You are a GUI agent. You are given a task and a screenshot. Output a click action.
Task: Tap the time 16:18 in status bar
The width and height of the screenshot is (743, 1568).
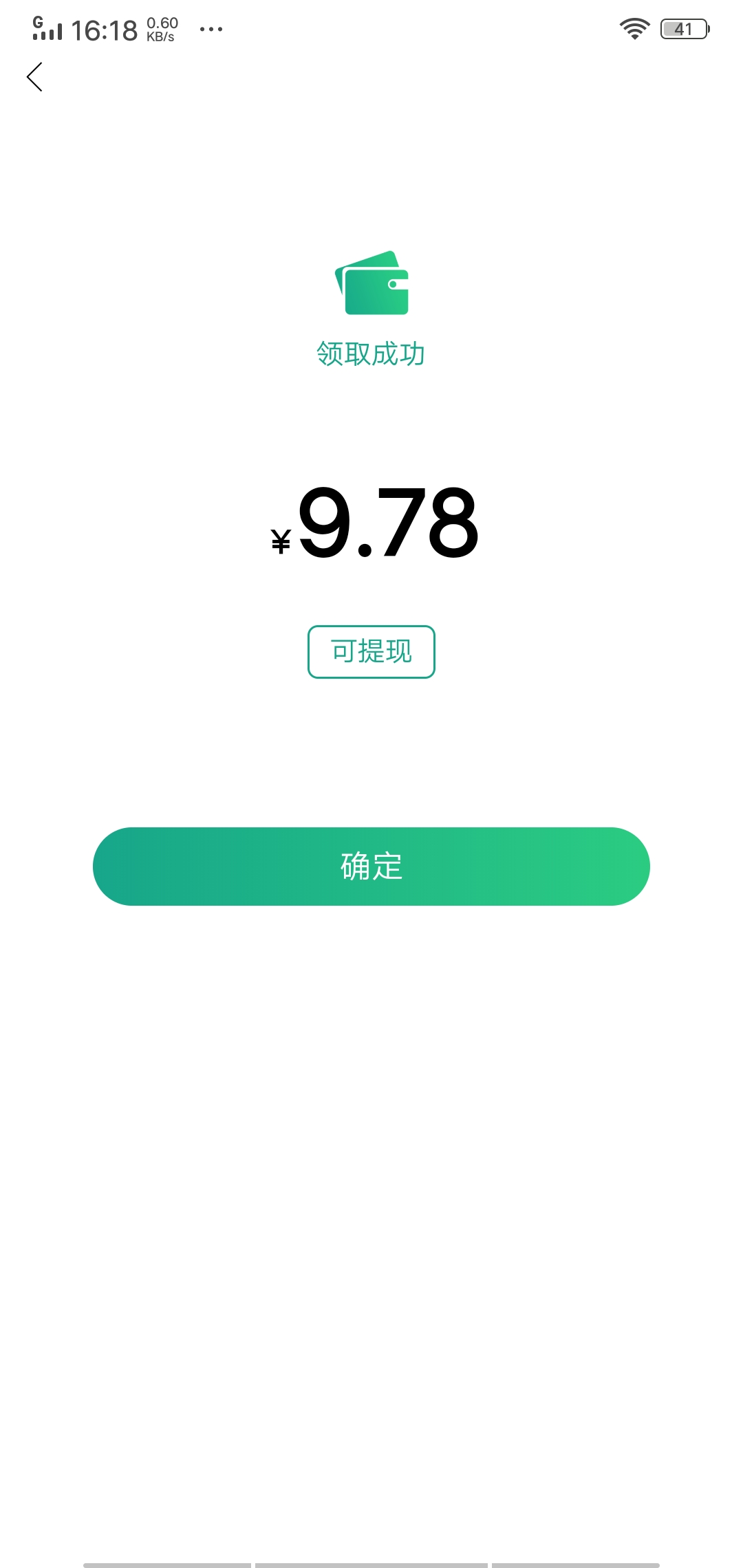103,29
